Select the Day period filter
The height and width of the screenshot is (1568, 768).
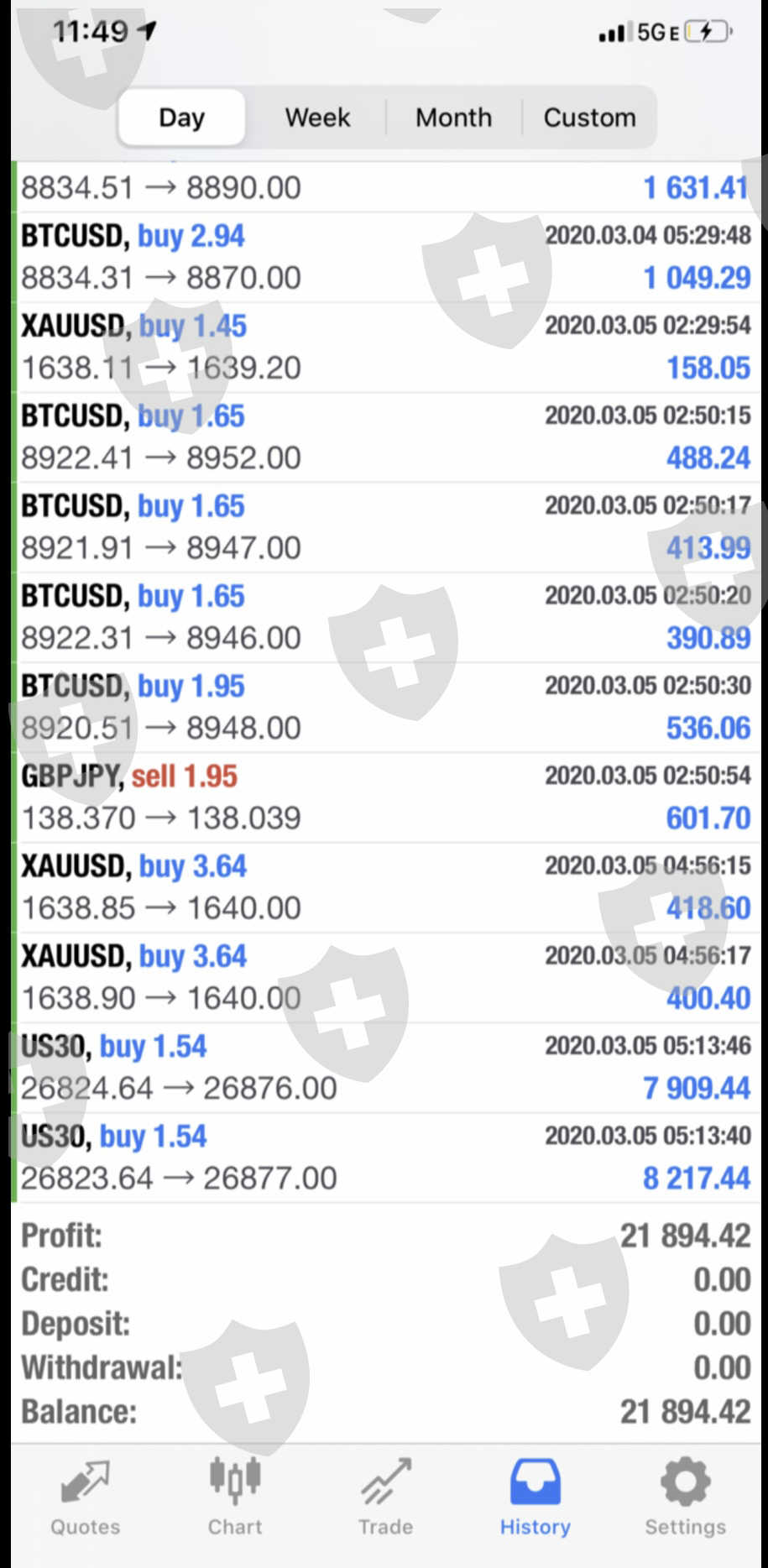pos(181,118)
